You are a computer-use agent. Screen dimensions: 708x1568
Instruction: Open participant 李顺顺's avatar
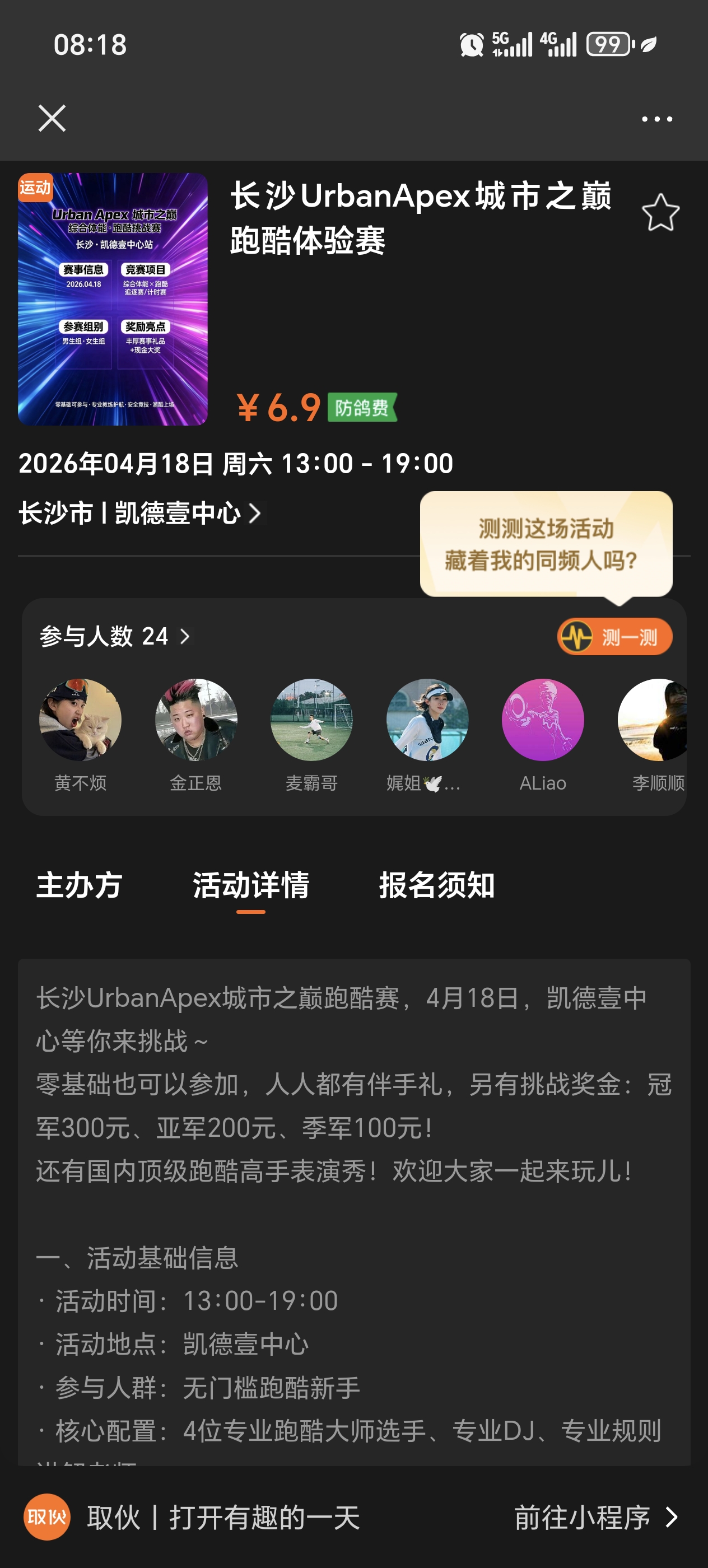coord(653,720)
